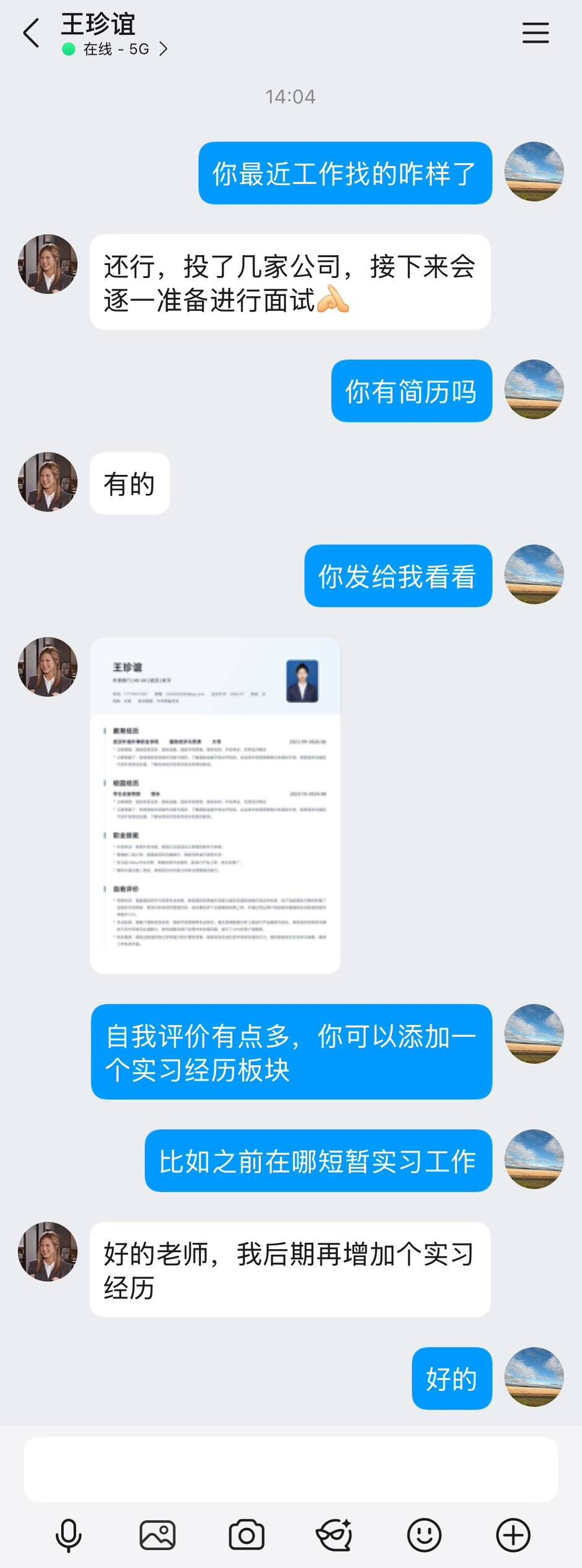Open the camera to take a photo
This screenshot has height=1568, width=582.
coord(246,1535)
